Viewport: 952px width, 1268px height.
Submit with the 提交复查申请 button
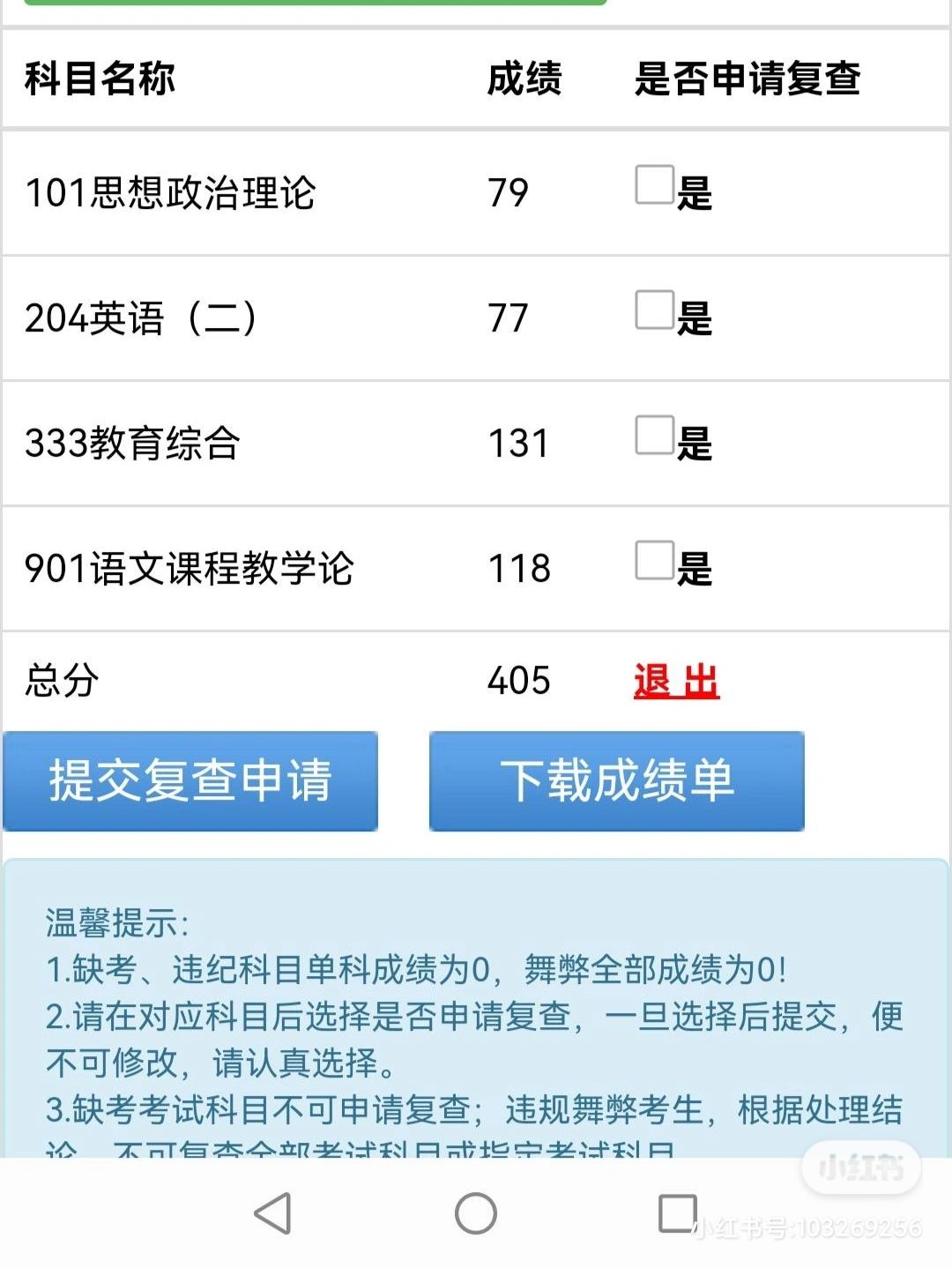pyautogui.click(x=190, y=781)
